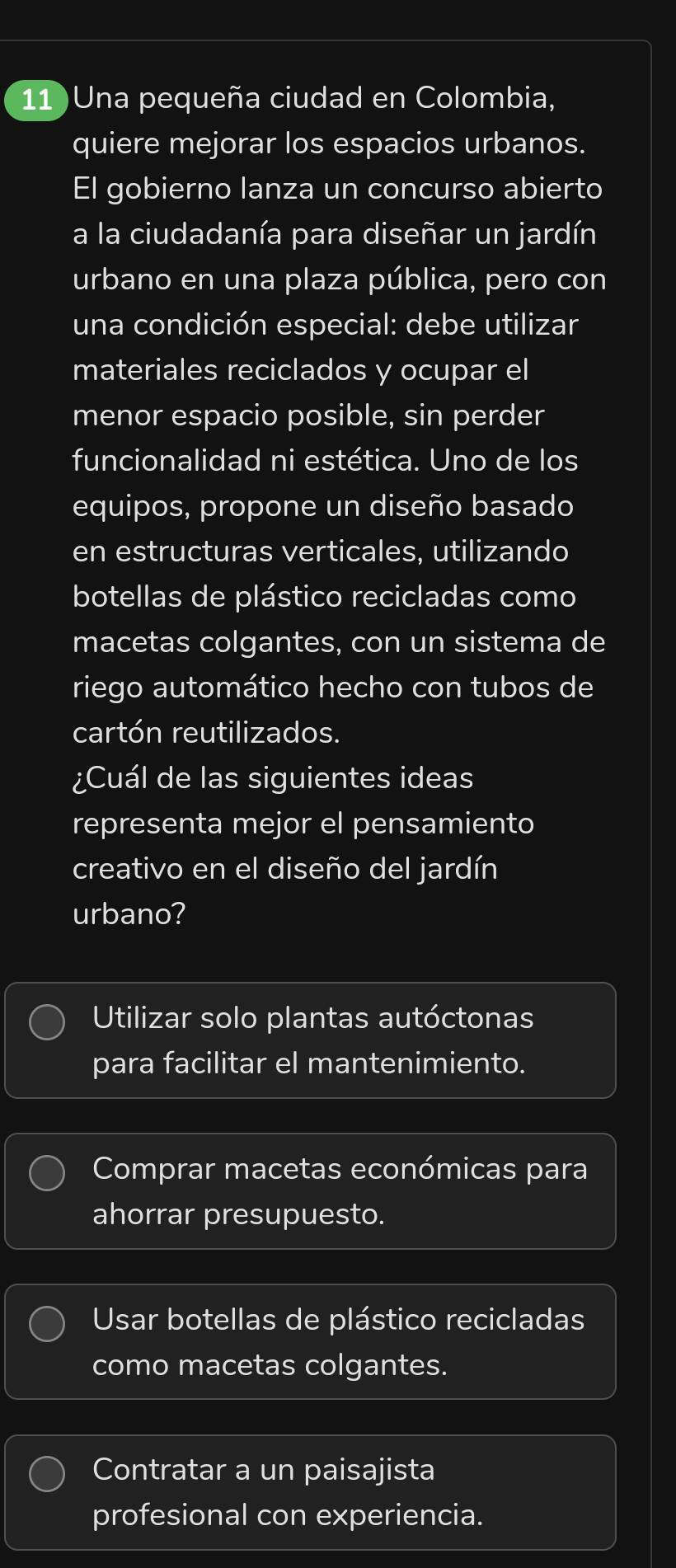Select the answer mentioning 'macetas colgantes'
Viewport: 676px width, 1568px height.
311,1341
